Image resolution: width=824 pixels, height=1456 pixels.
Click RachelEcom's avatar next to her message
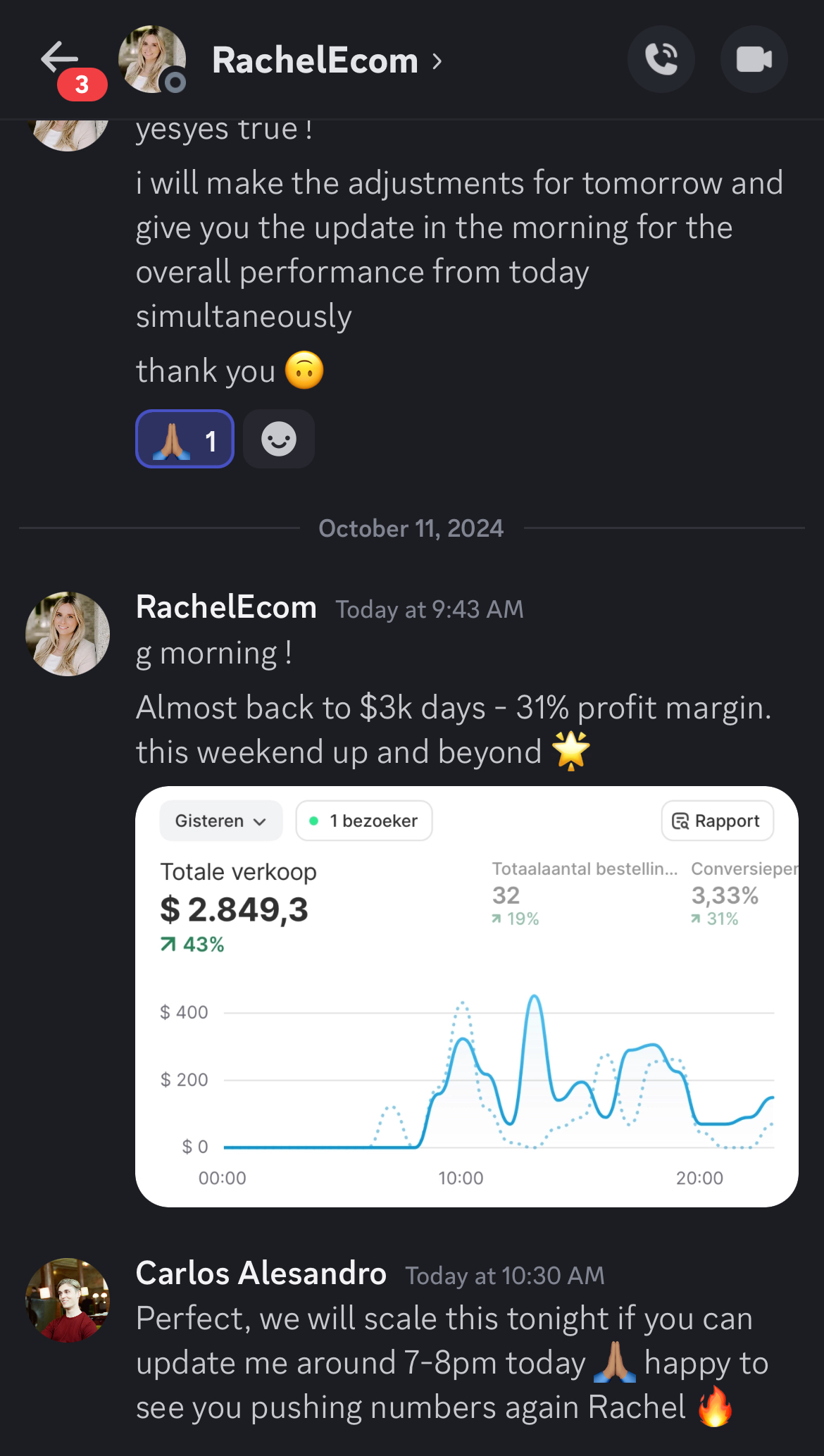67,633
